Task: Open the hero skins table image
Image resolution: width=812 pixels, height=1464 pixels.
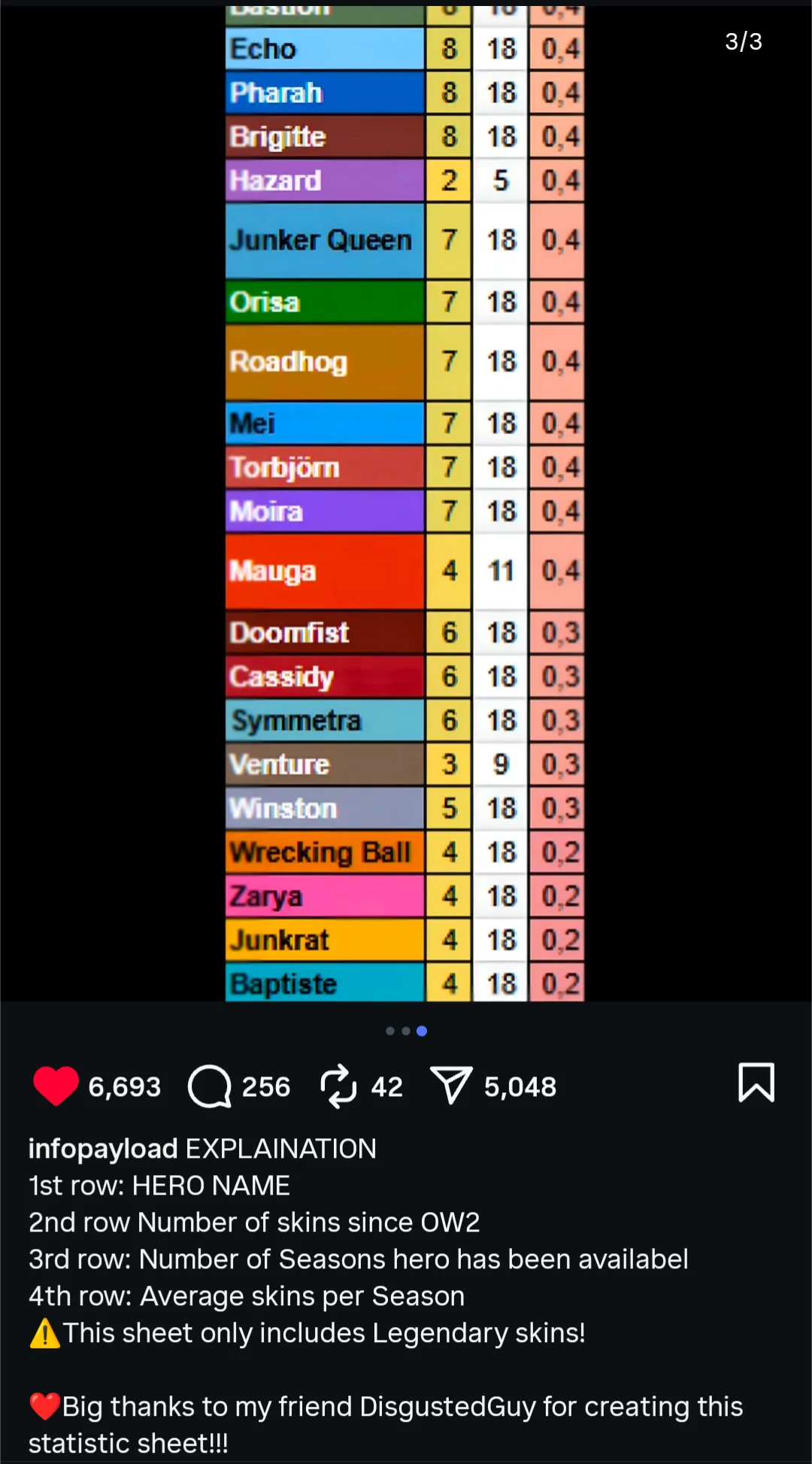Action: coord(404,504)
